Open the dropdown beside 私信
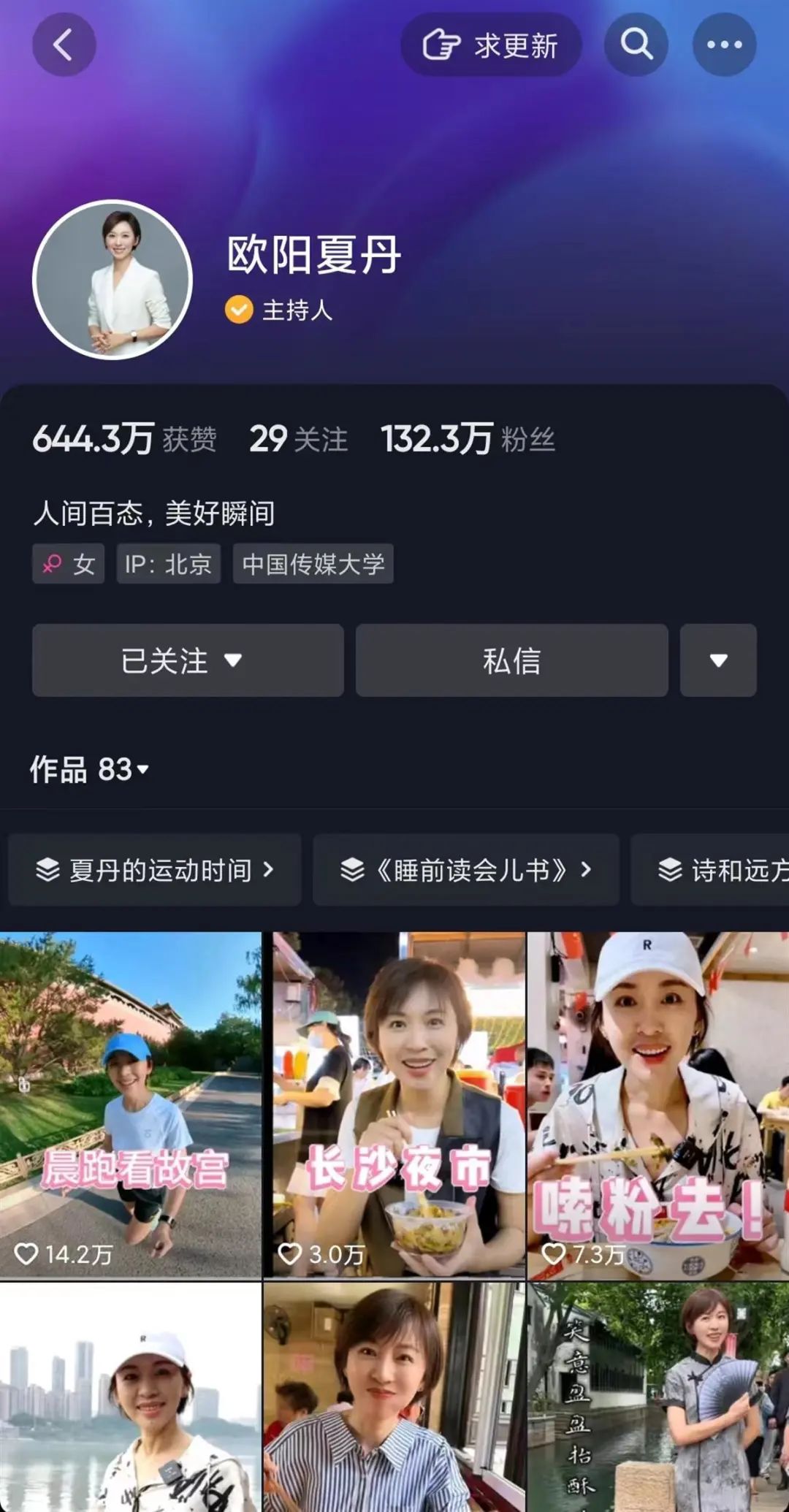The image size is (789, 1512). 717,660
